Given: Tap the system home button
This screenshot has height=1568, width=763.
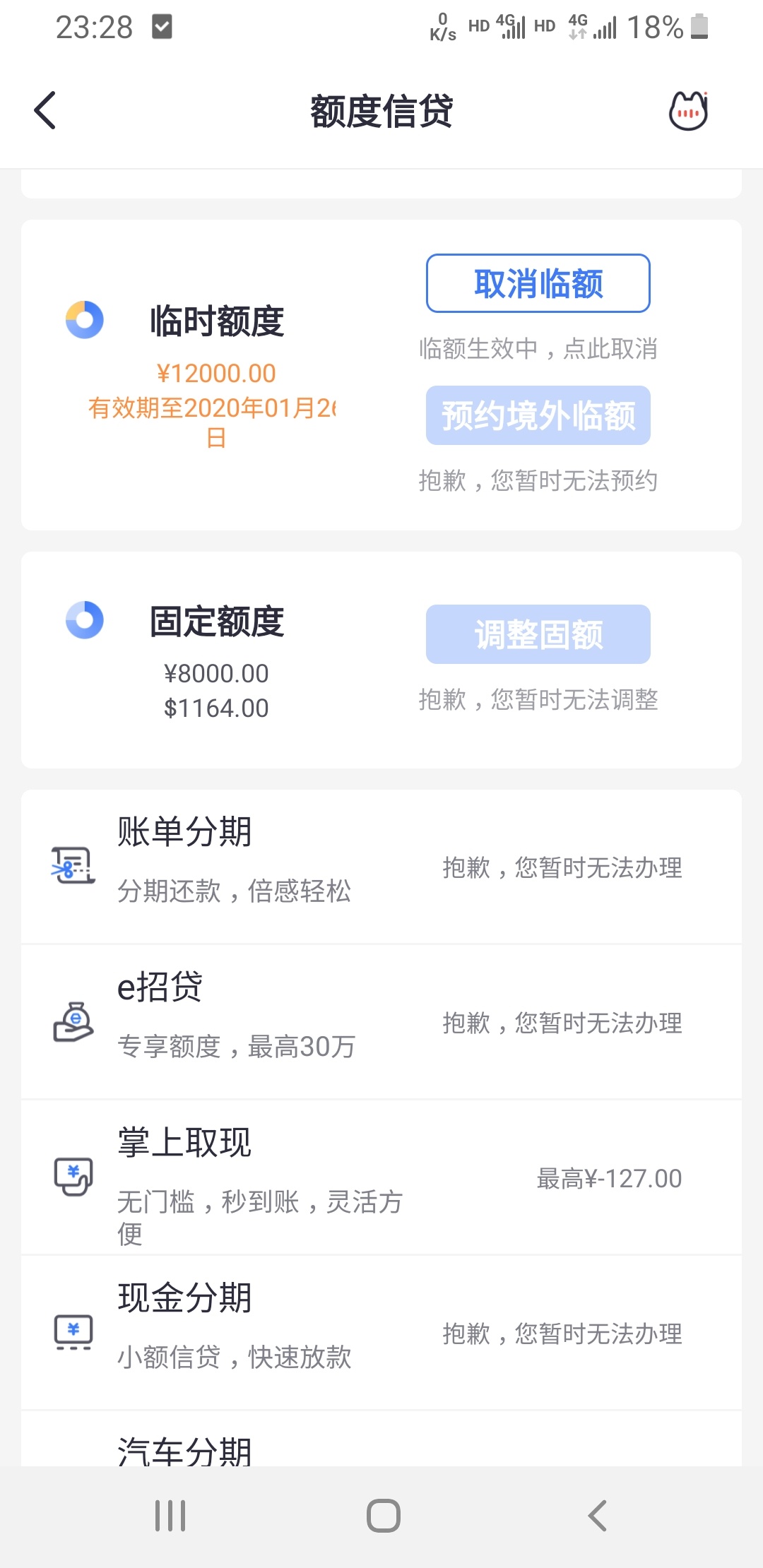Looking at the screenshot, I should pos(383,1516).
